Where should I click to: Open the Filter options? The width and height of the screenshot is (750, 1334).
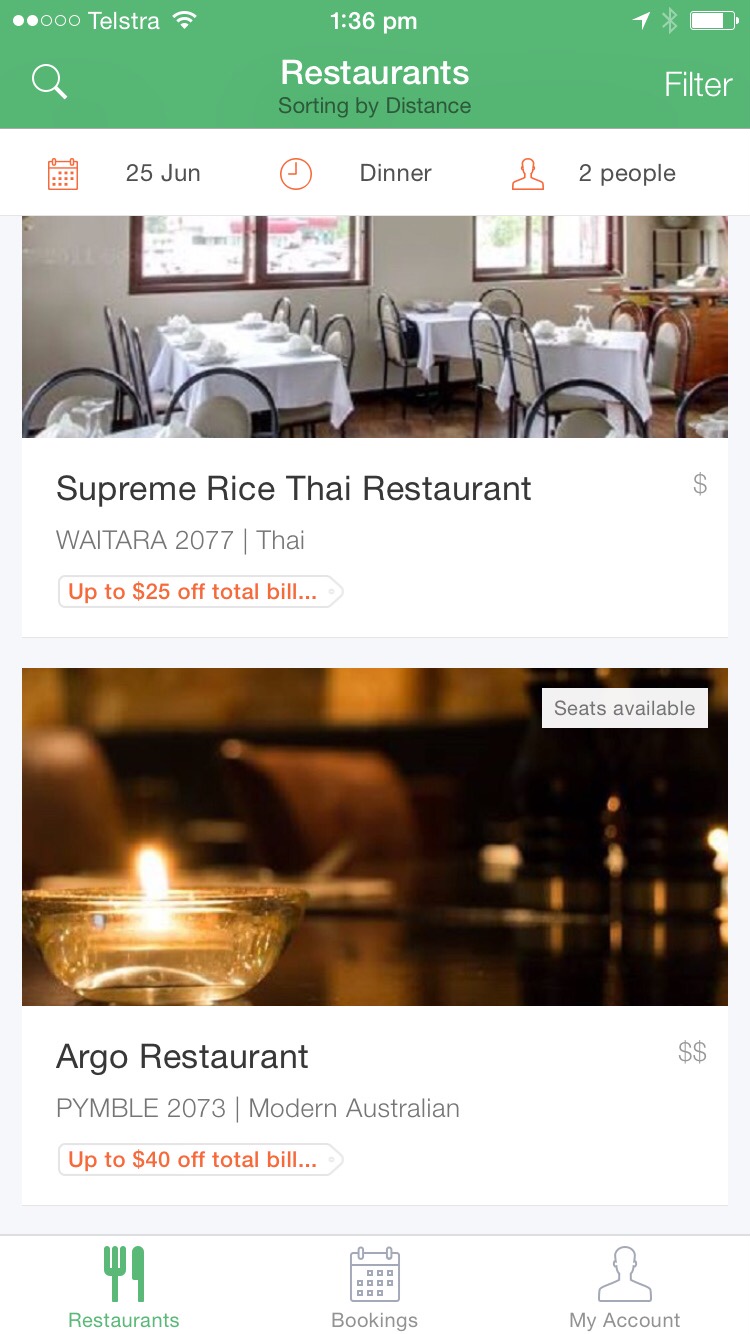698,84
